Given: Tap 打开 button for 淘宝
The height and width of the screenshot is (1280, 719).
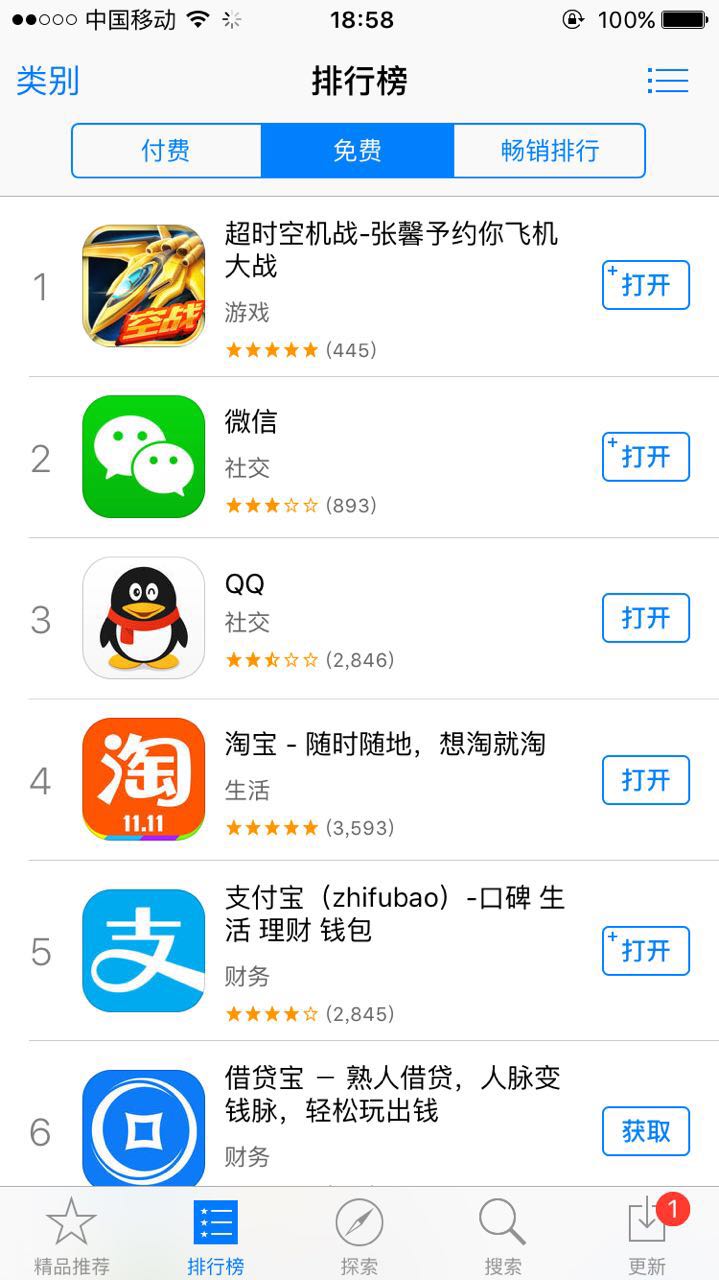Looking at the screenshot, I should [645, 780].
